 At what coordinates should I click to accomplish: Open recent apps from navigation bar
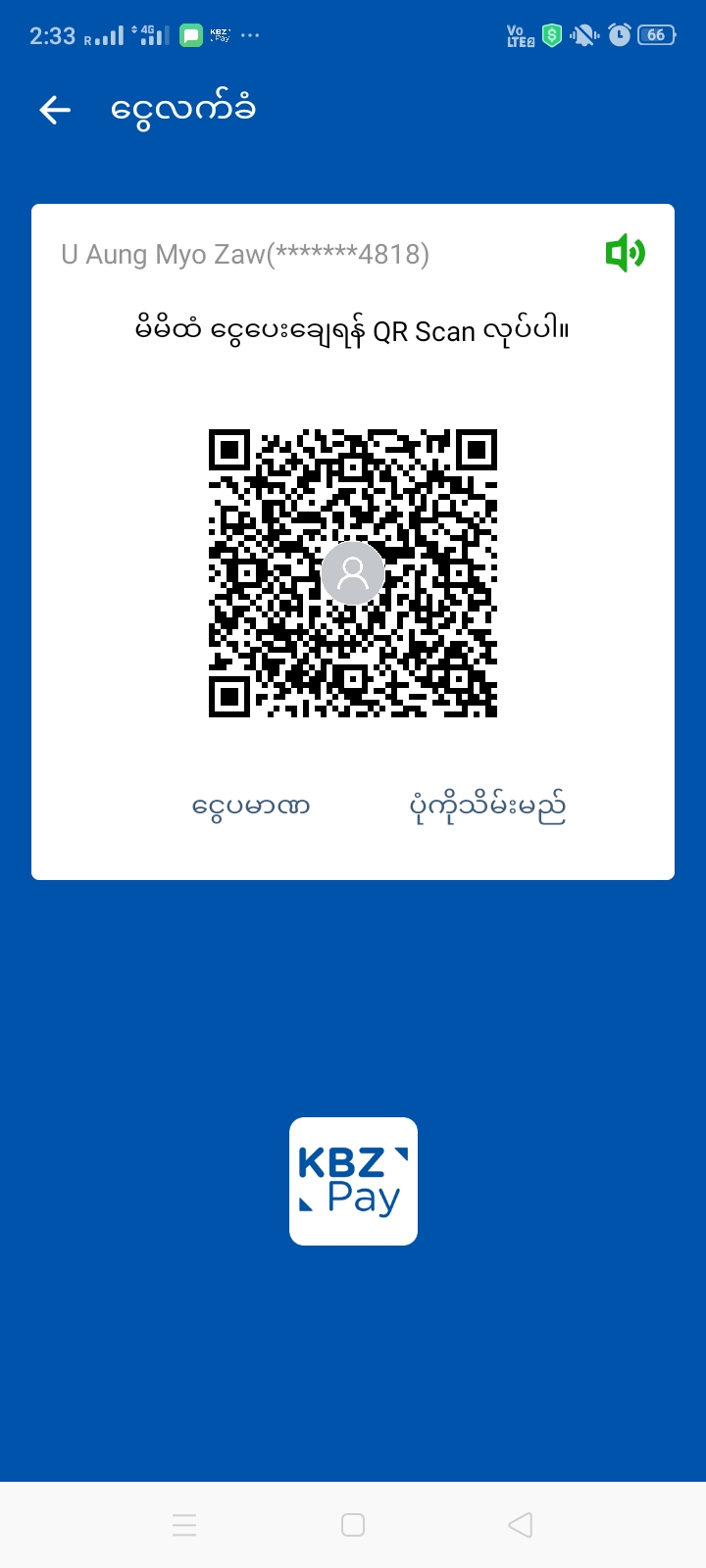184,1525
